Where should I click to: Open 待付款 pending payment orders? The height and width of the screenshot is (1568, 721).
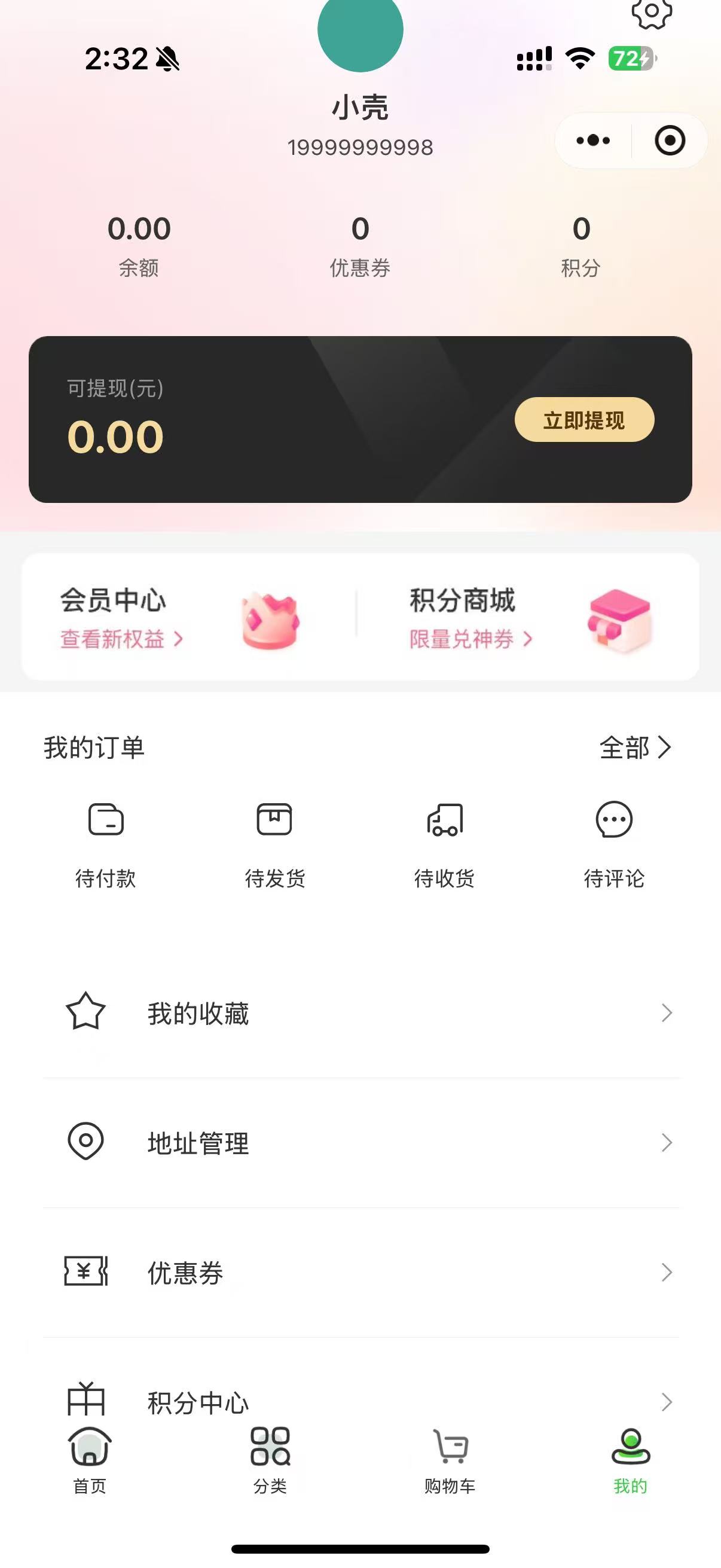click(106, 843)
